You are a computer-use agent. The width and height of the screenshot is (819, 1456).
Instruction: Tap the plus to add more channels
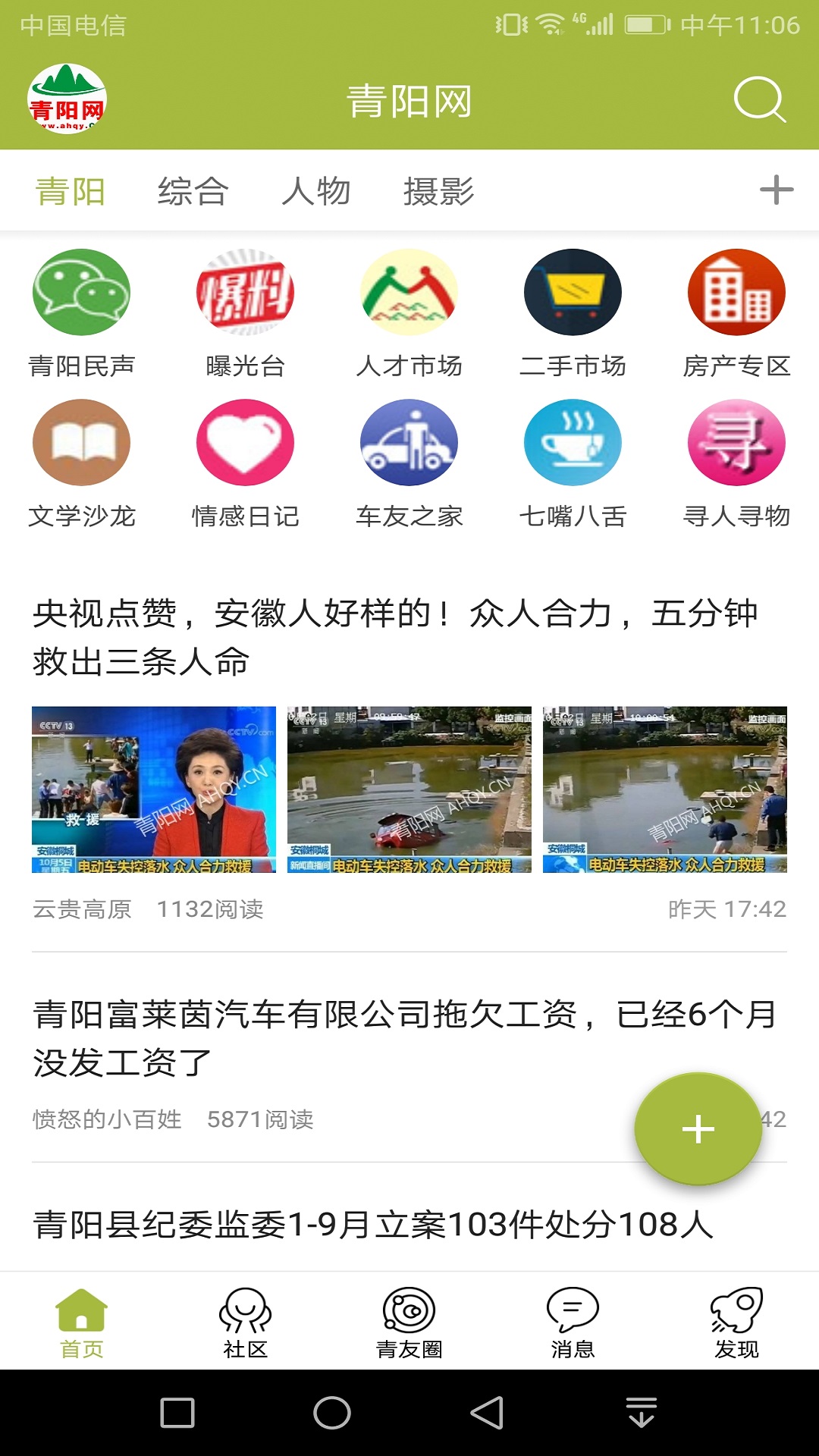click(x=775, y=190)
